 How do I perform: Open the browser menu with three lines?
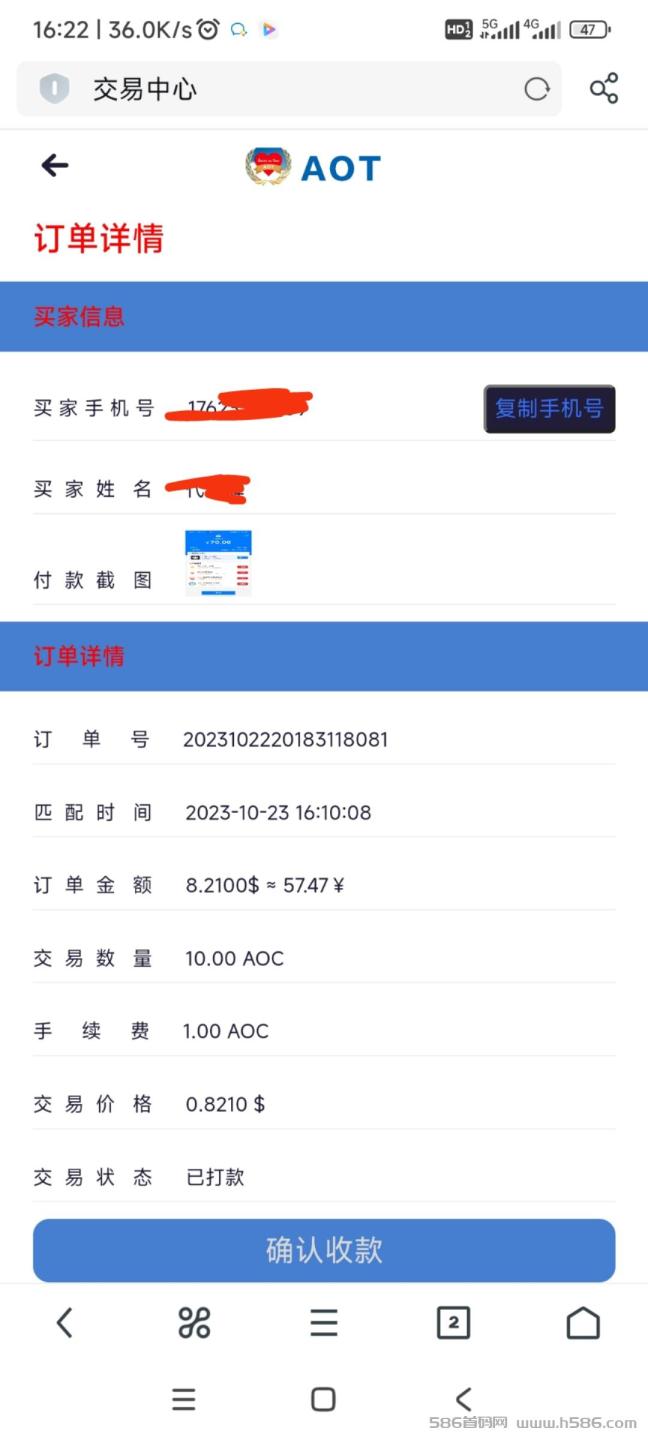pos(323,1323)
